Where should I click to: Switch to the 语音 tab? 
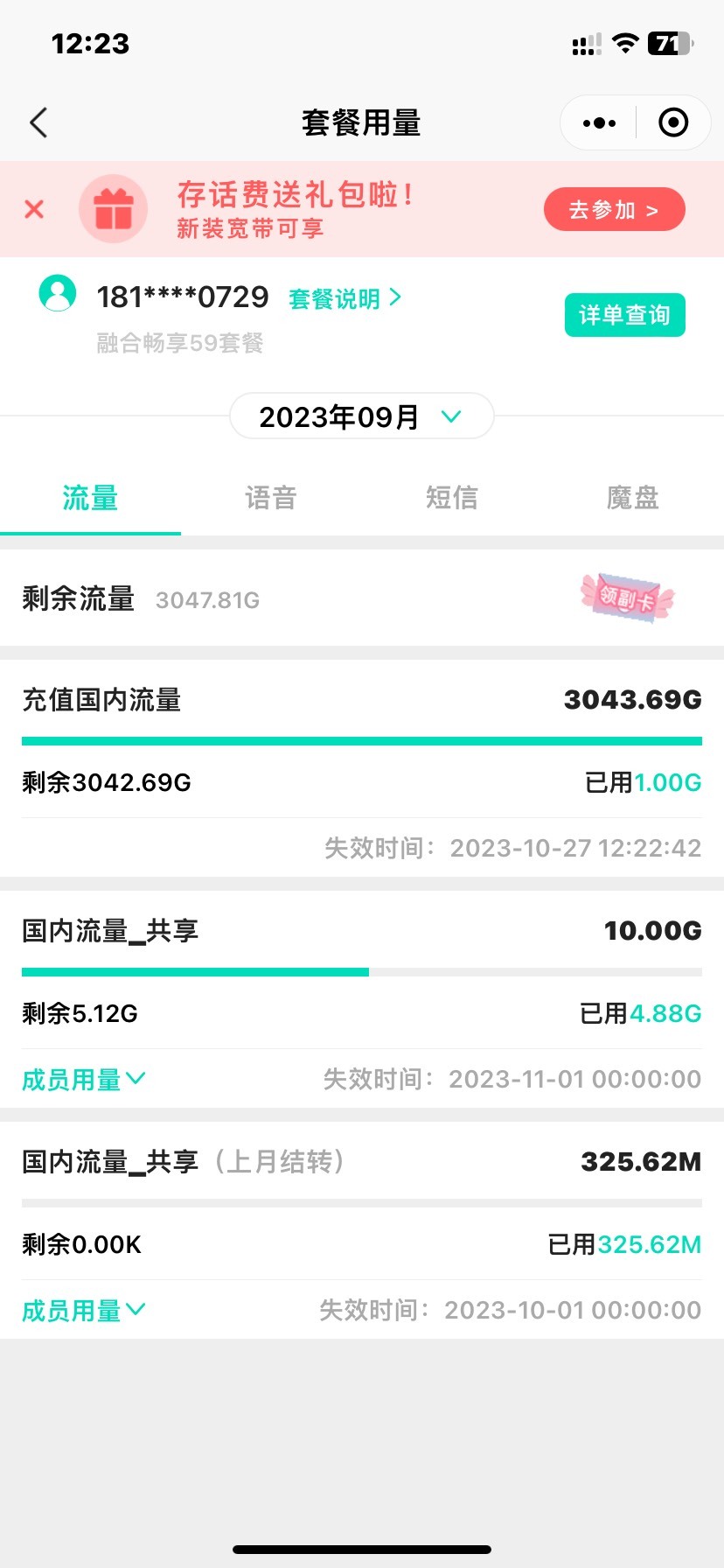(x=271, y=498)
